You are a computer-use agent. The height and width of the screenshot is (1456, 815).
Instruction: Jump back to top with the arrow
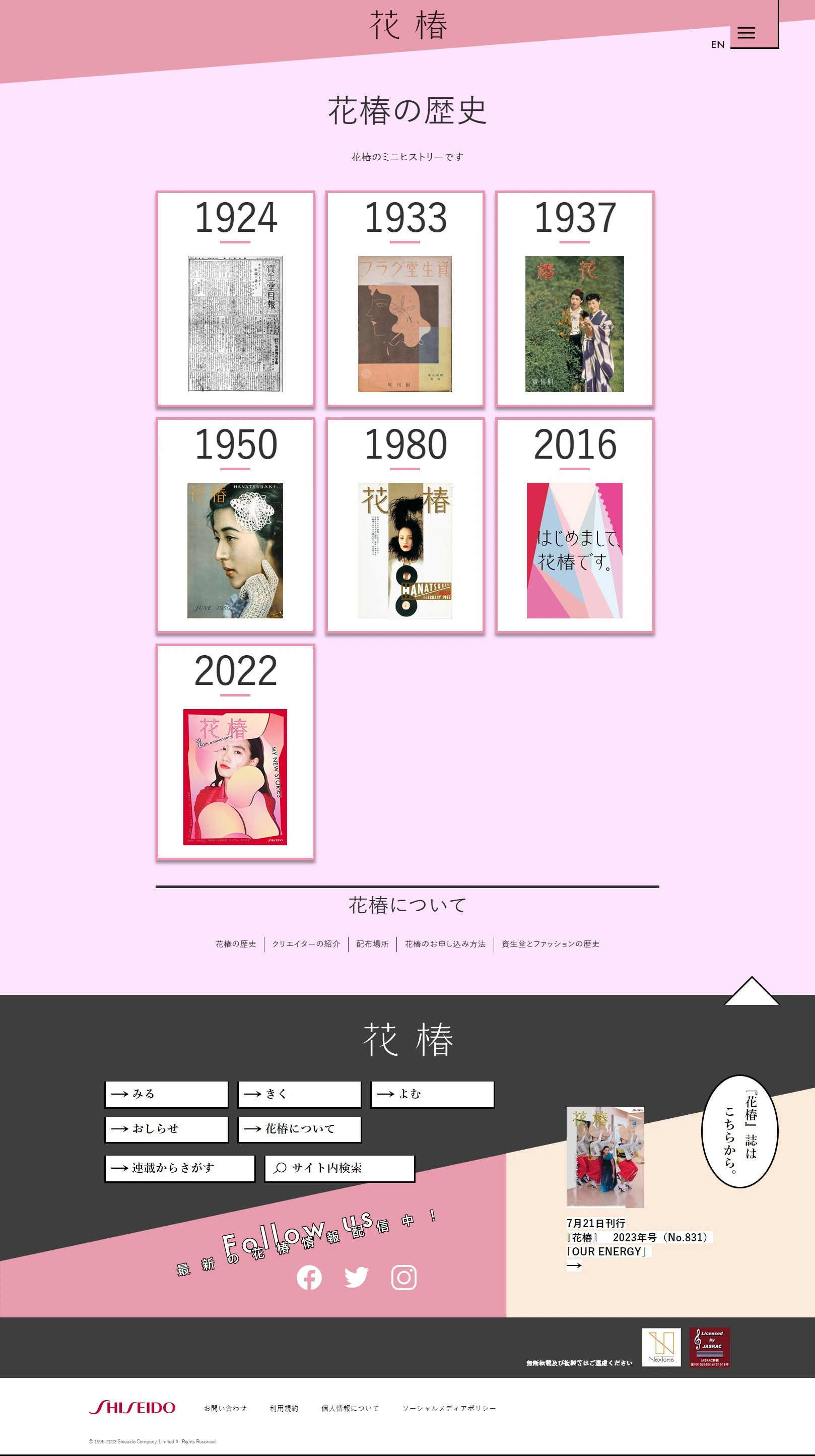click(x=751, y=992)
